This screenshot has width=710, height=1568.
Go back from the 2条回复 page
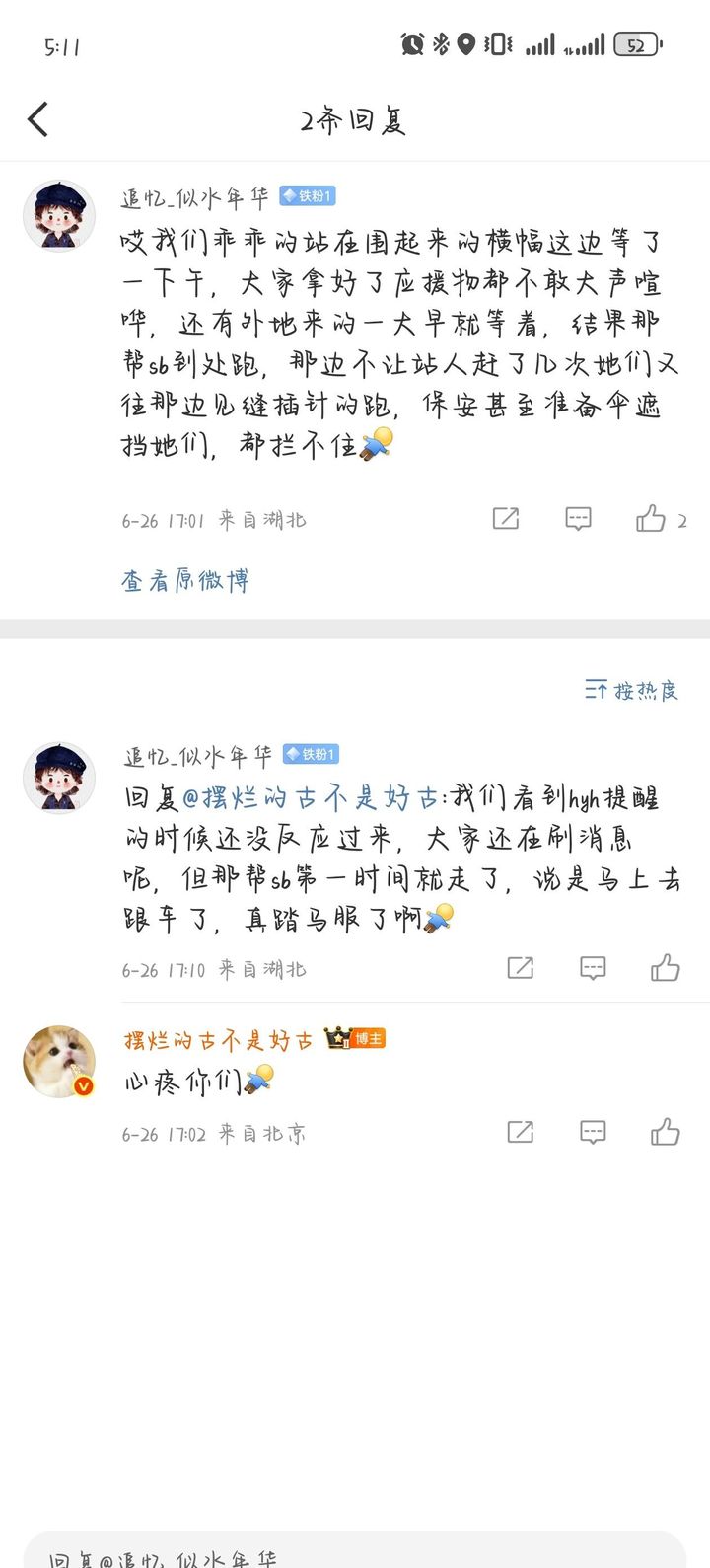tap(37, 120)
